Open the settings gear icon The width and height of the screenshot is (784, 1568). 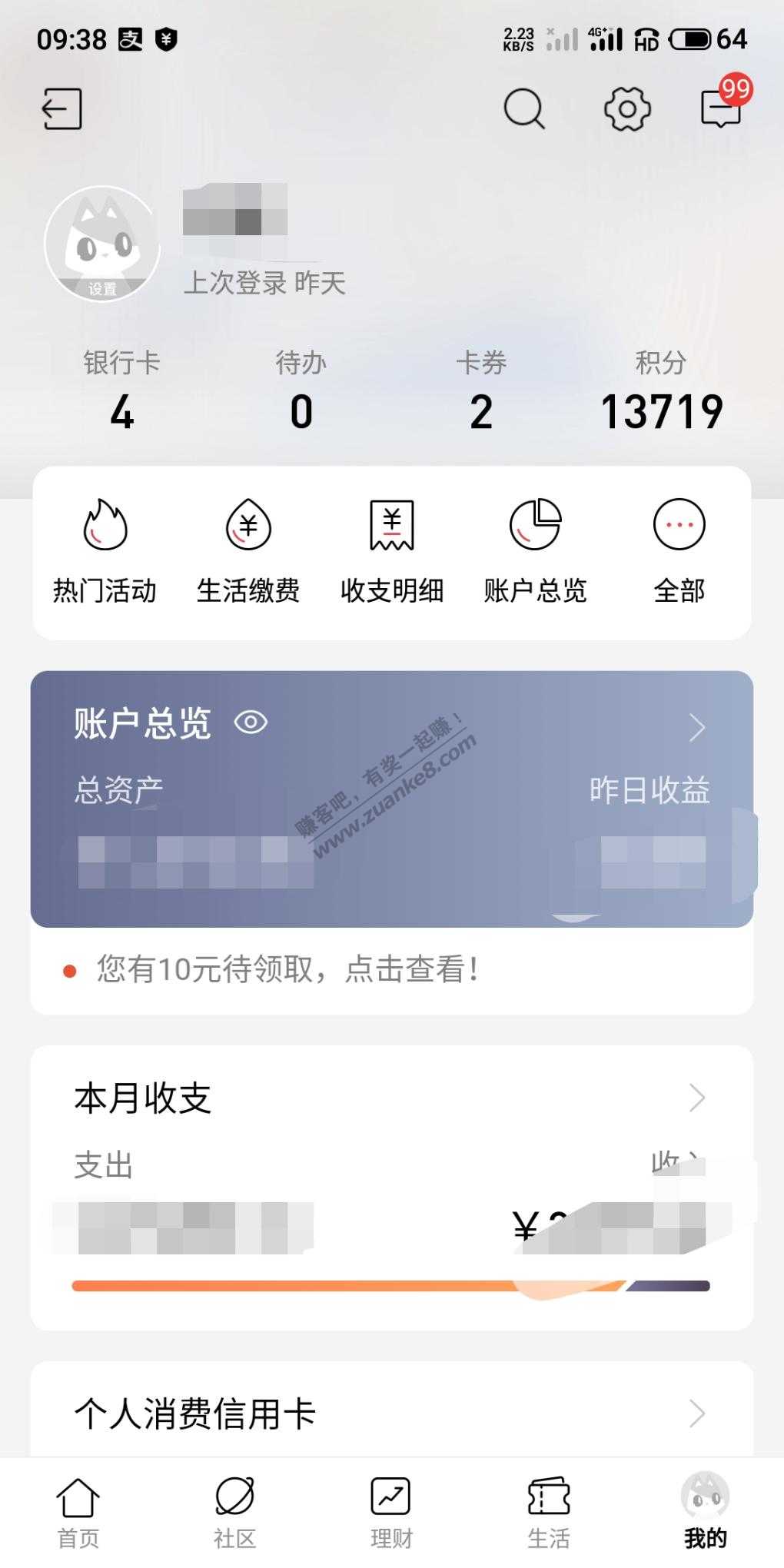(x=627, y=108)
